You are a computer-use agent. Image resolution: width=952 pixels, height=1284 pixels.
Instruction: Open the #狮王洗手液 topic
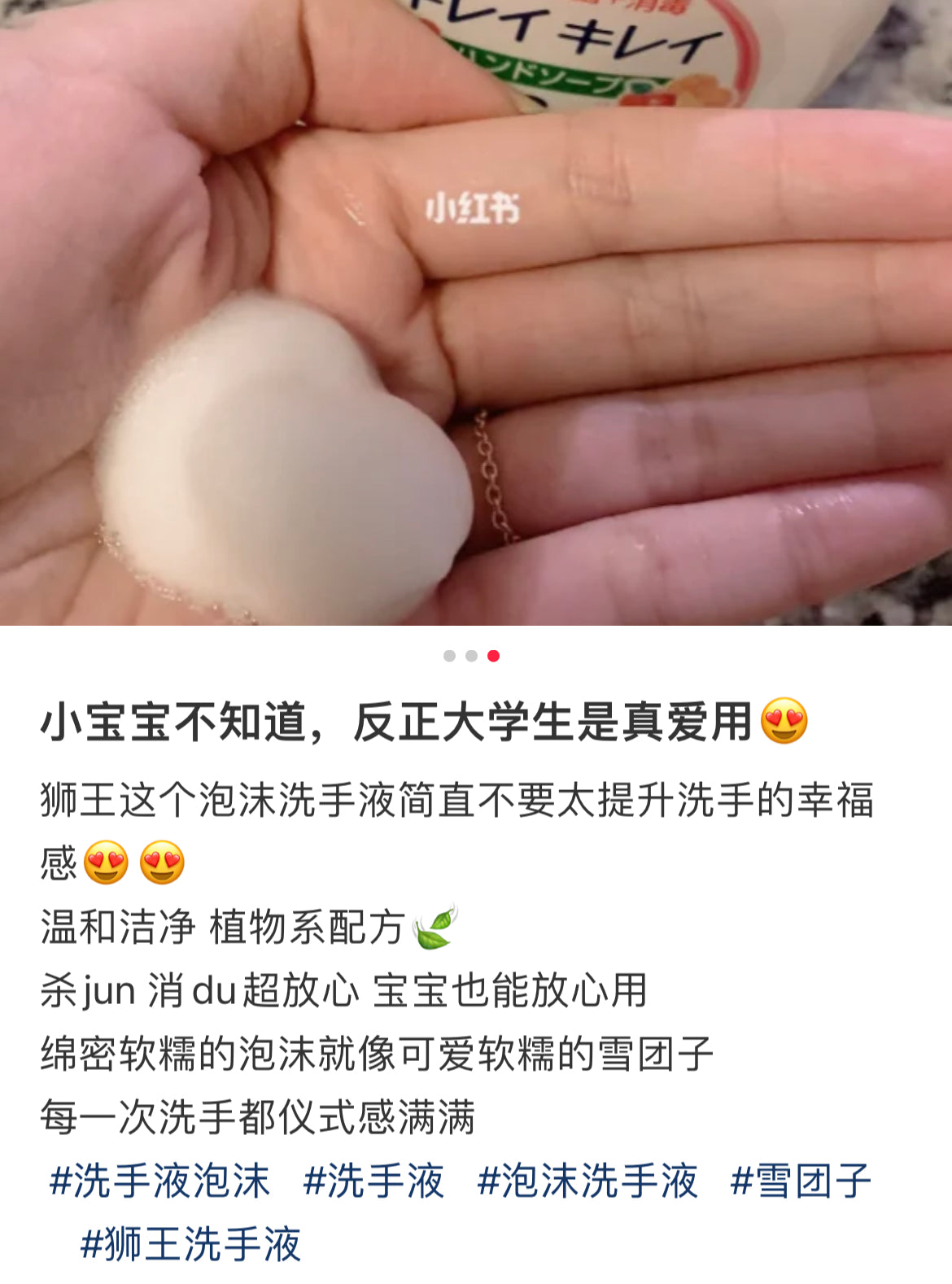[x=190, y=1244]
